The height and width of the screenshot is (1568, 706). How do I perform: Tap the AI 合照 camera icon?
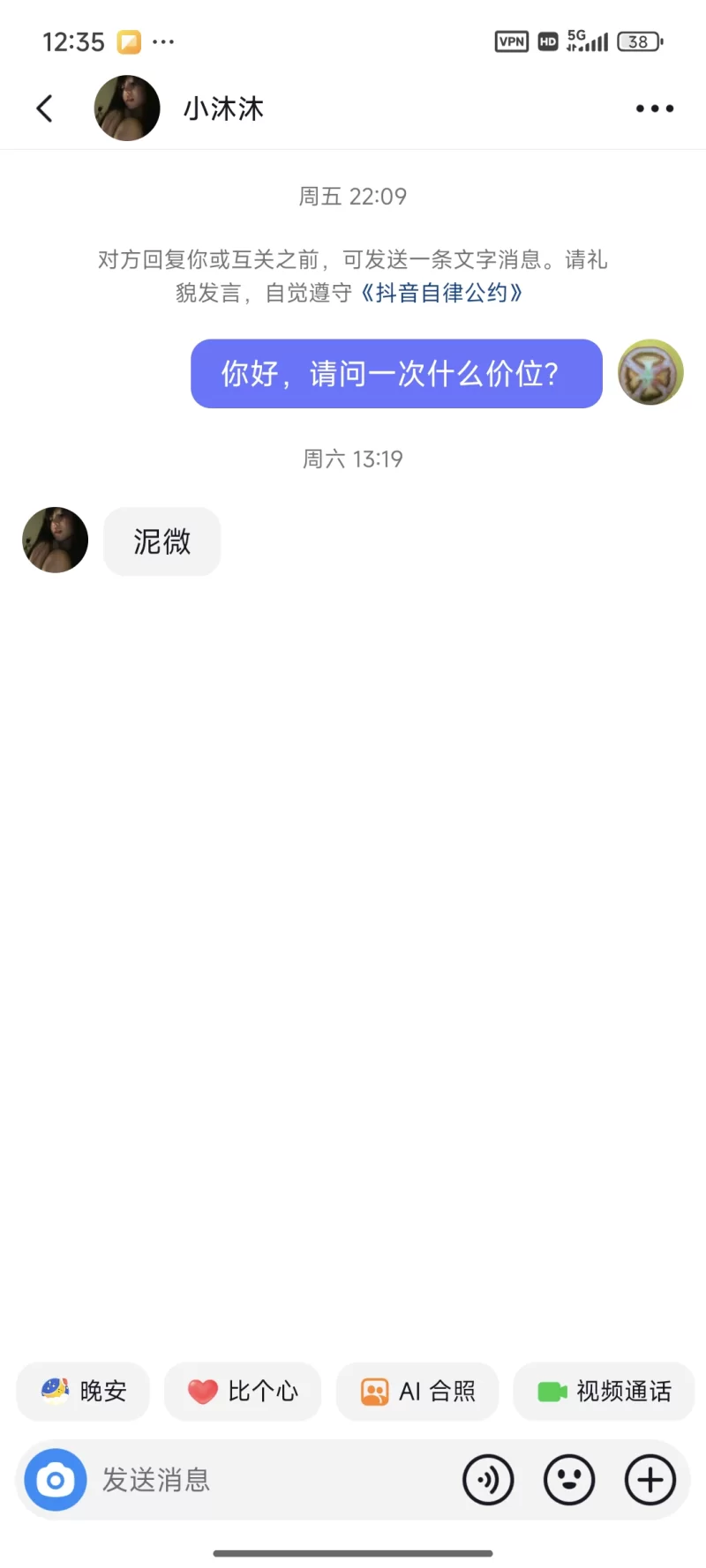click(x=376, y=1392)
